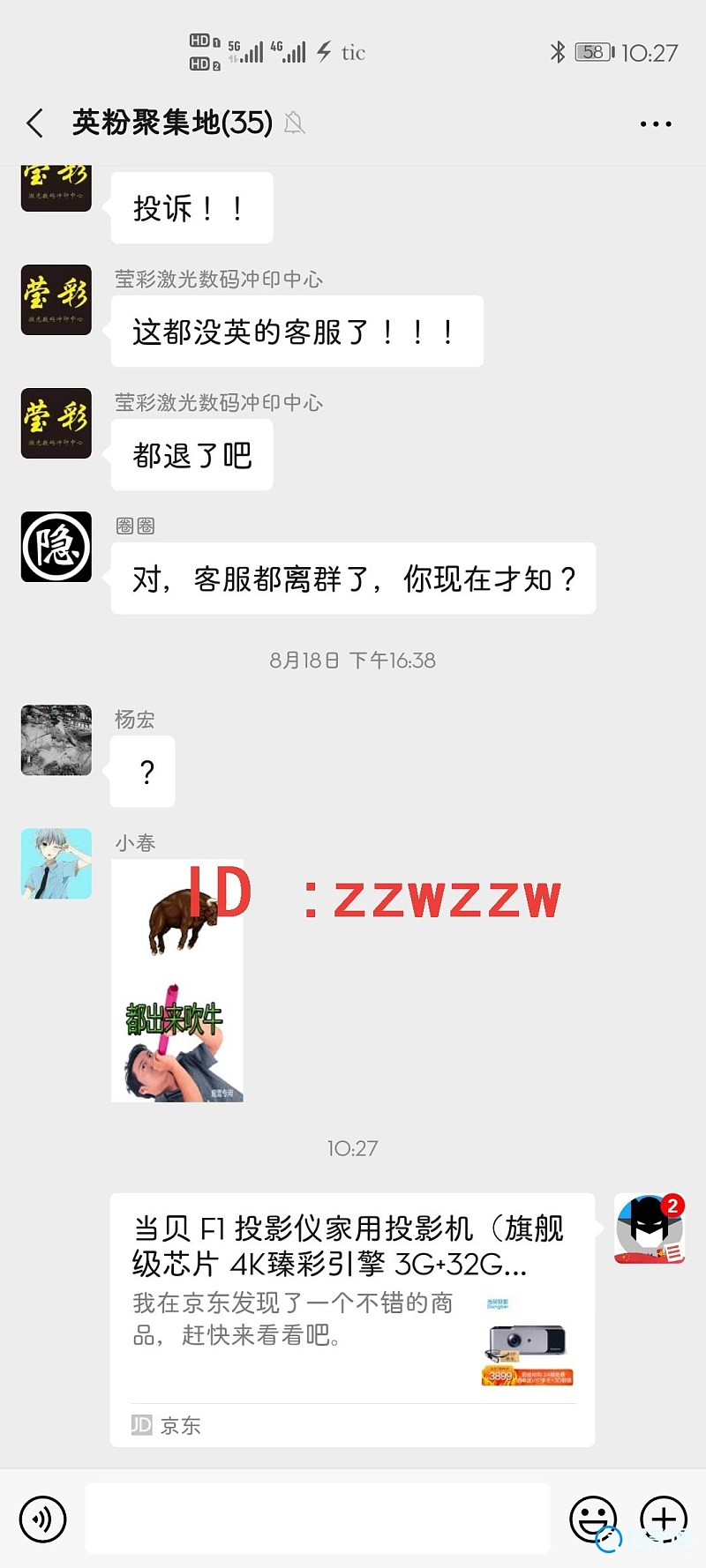The image size is (706, 1568).
Task: Go back from the 英粉聚集地 chat
Action: point(35,123)
